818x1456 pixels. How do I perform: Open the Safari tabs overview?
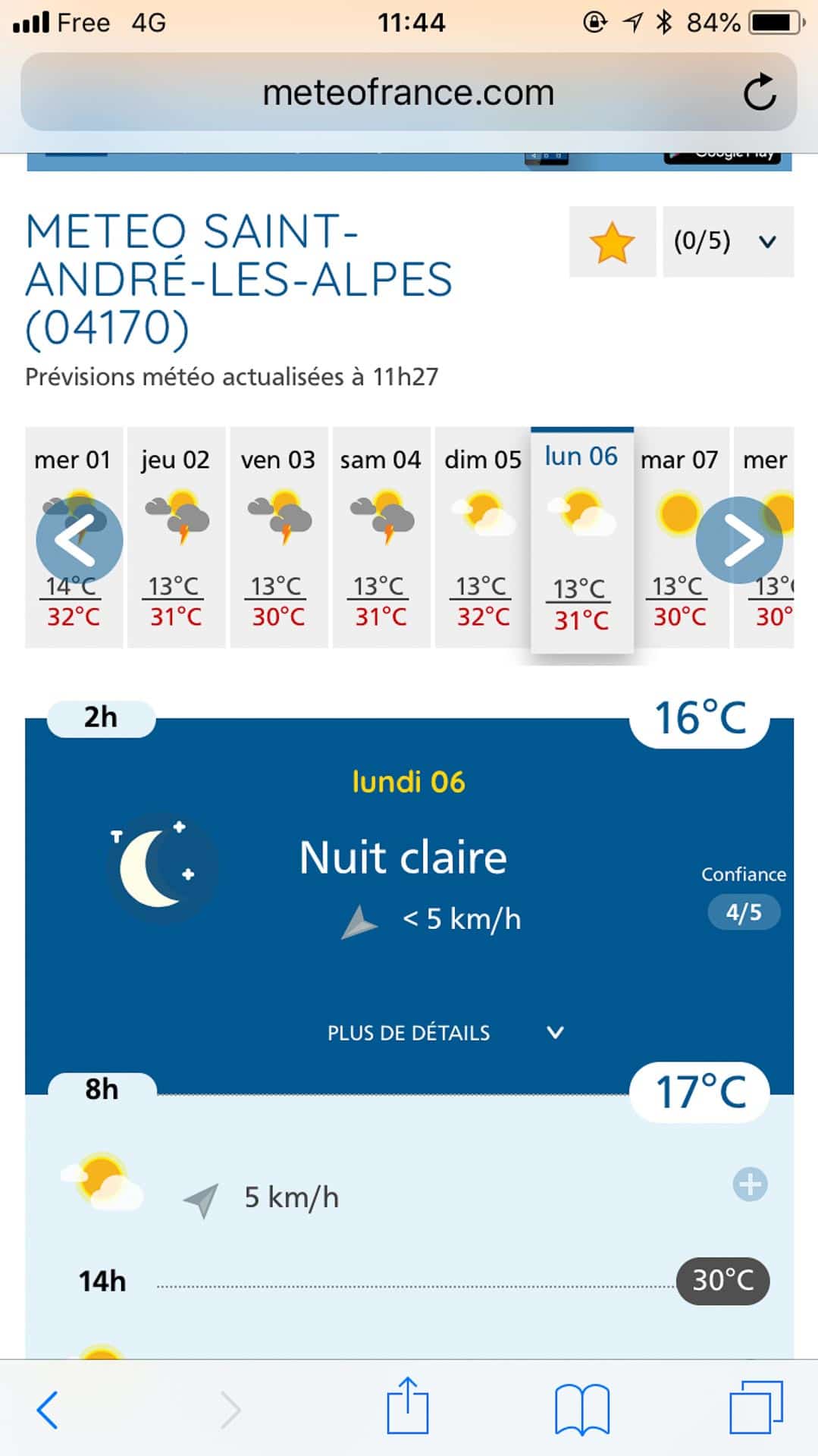(756, 1408)
